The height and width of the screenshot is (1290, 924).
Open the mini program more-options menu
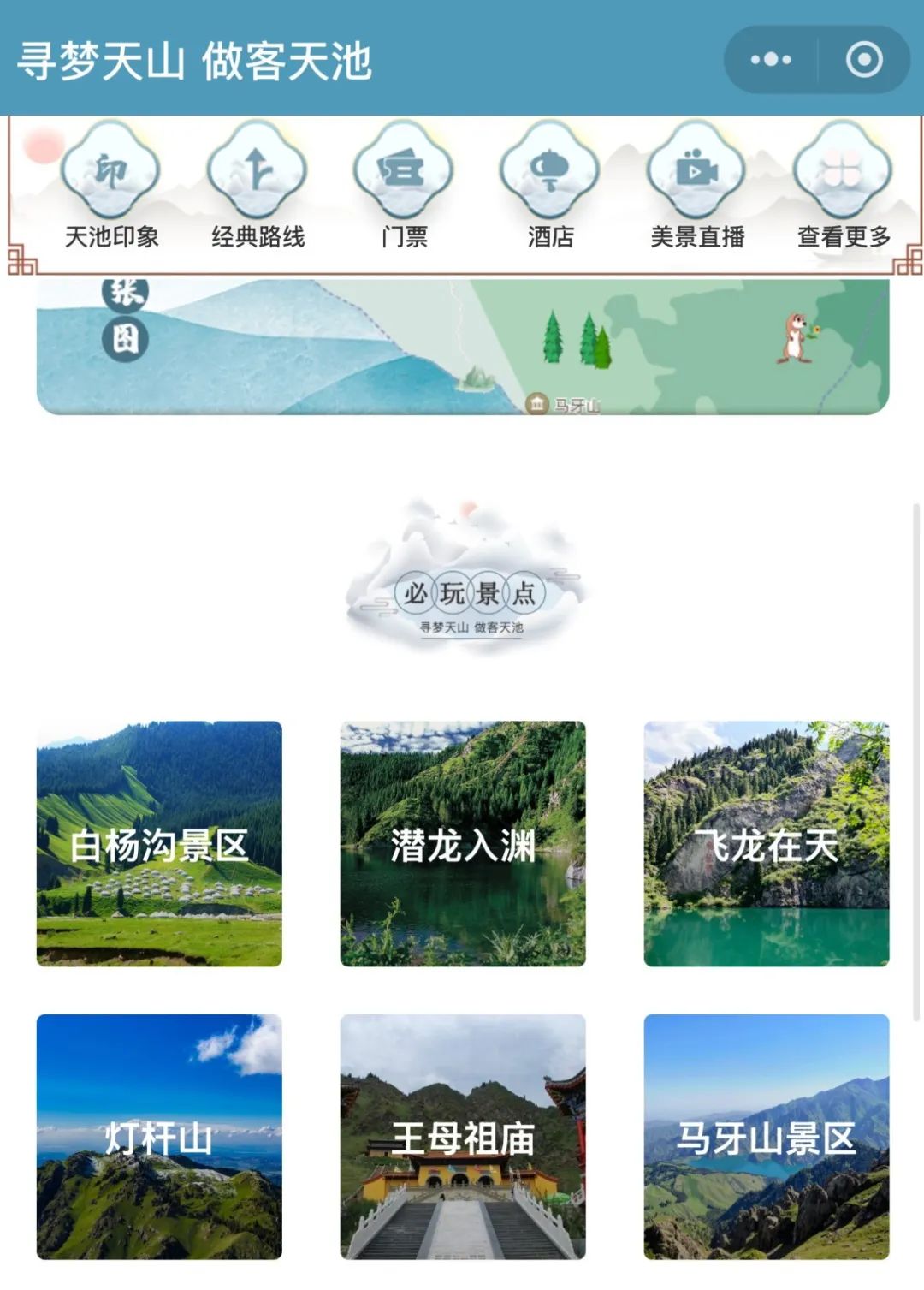click(771, 60)
